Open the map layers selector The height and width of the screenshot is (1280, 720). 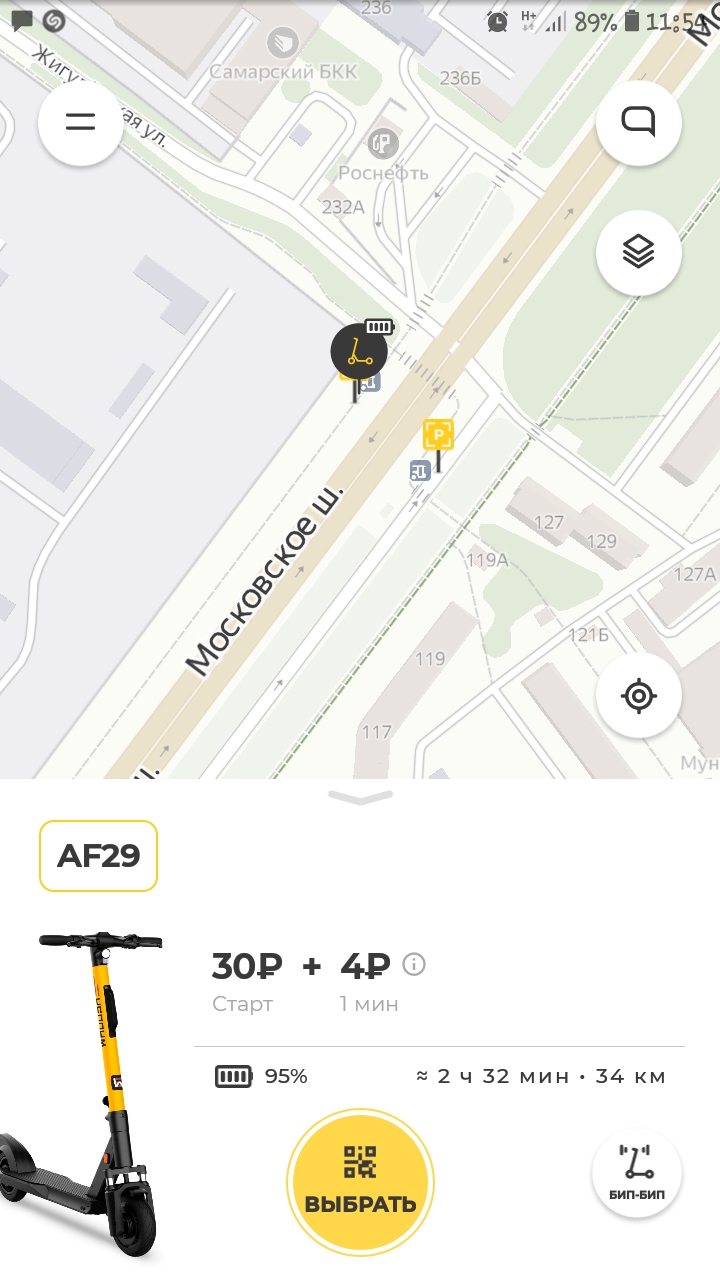click(638, 252)
